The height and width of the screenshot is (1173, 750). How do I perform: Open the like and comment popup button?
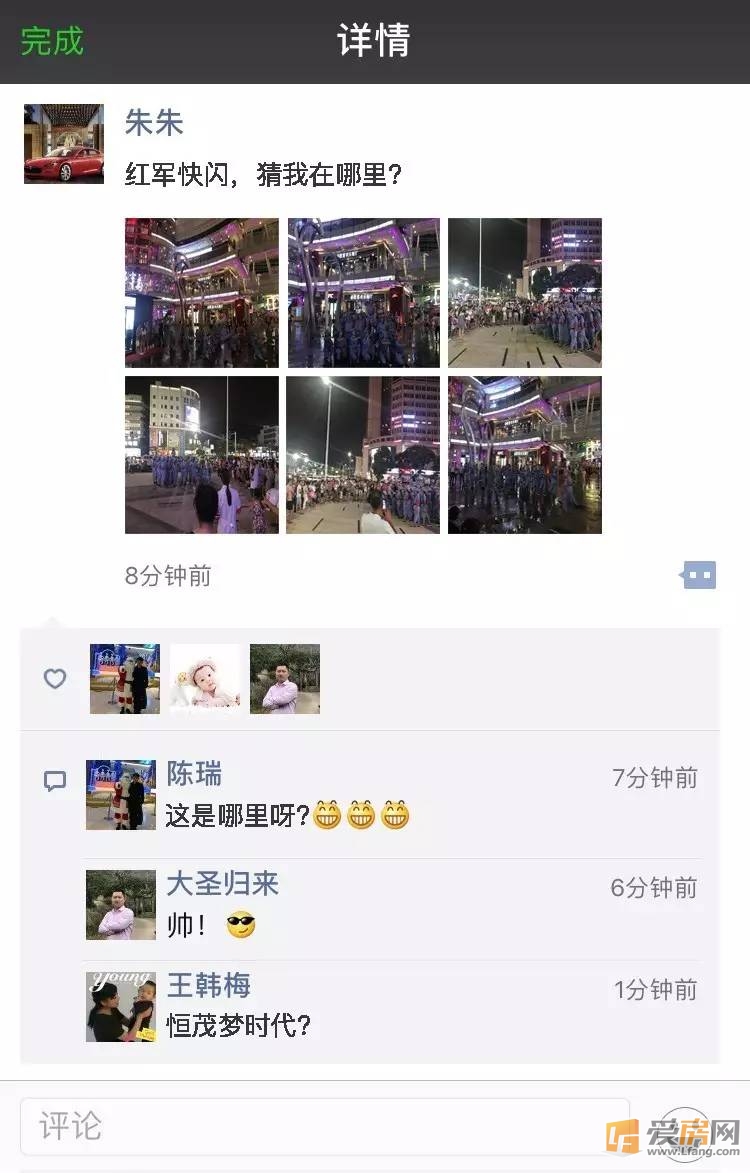click(700, 575)
